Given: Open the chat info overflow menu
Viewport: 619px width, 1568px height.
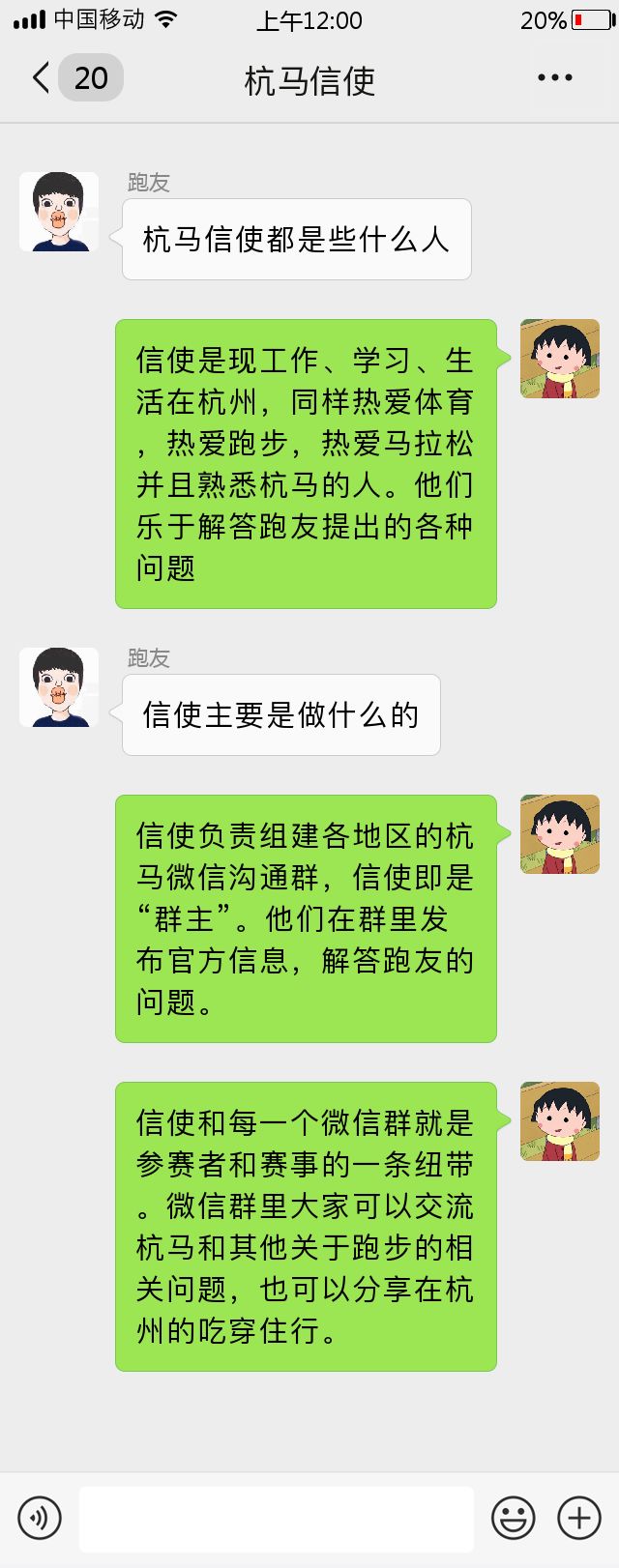Looking at the screenshot, I should pos(555,78).
